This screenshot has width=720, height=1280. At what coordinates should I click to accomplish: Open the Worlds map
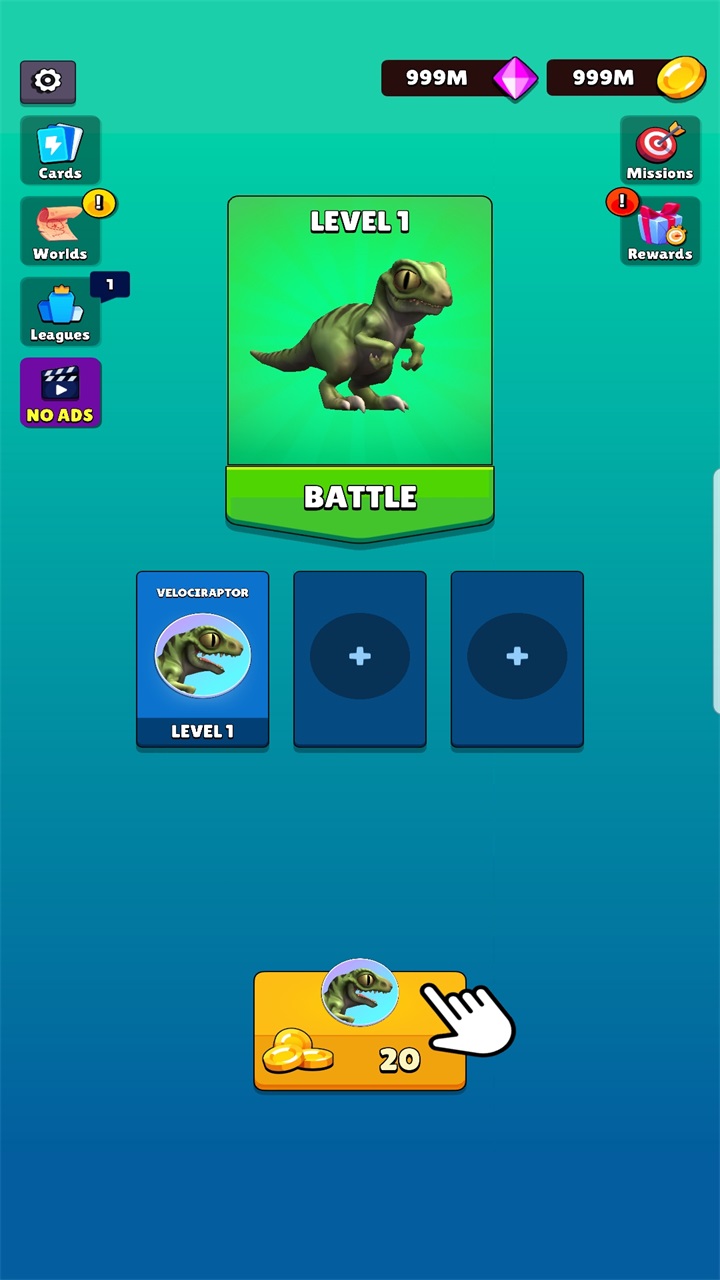point(60,231)
